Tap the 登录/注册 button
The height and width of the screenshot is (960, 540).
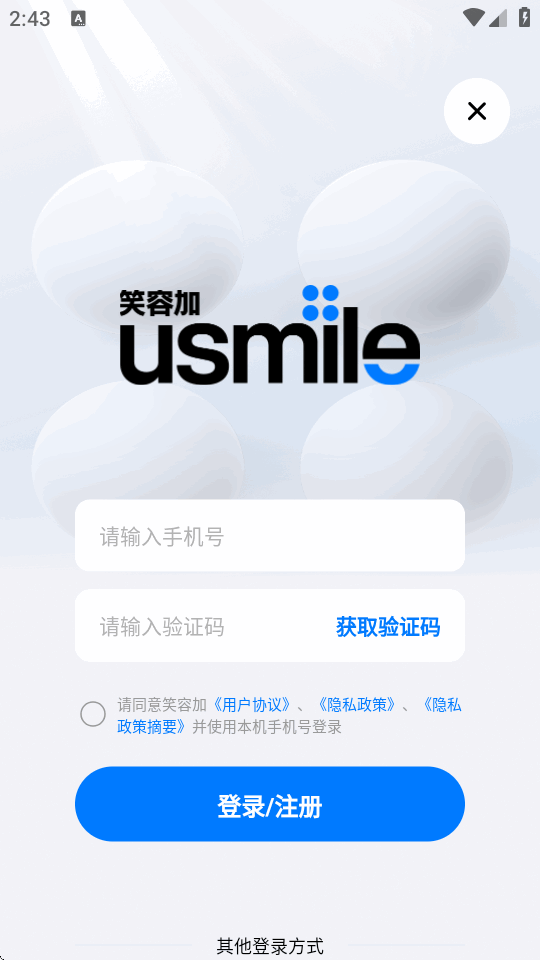[x=269, y=804]
